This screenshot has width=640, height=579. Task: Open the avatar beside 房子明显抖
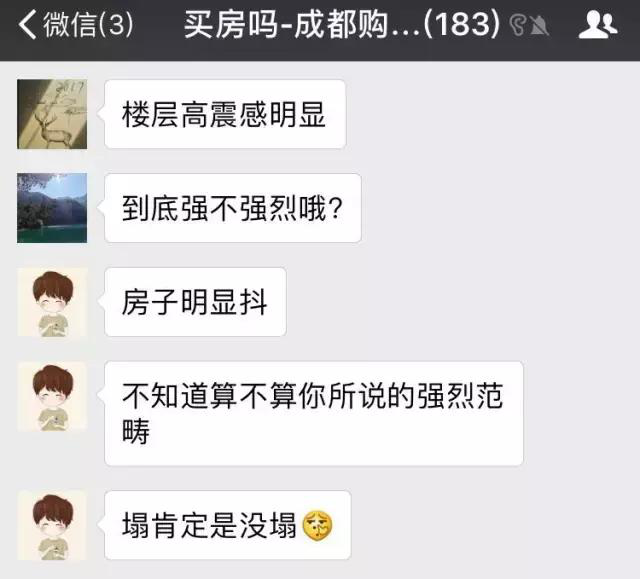click(x=52, y=302)
